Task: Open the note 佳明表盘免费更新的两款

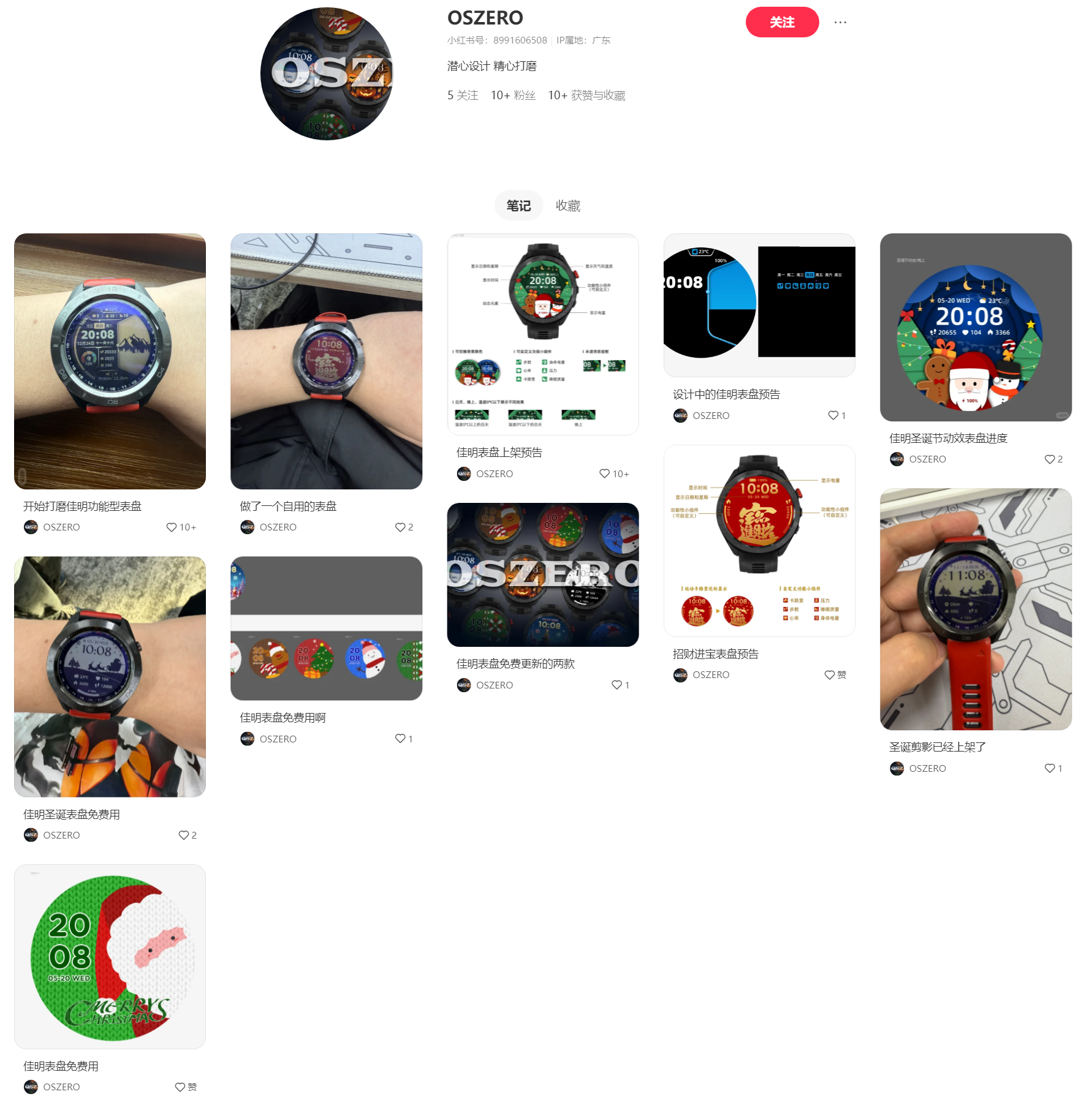Action: point(542,575)
